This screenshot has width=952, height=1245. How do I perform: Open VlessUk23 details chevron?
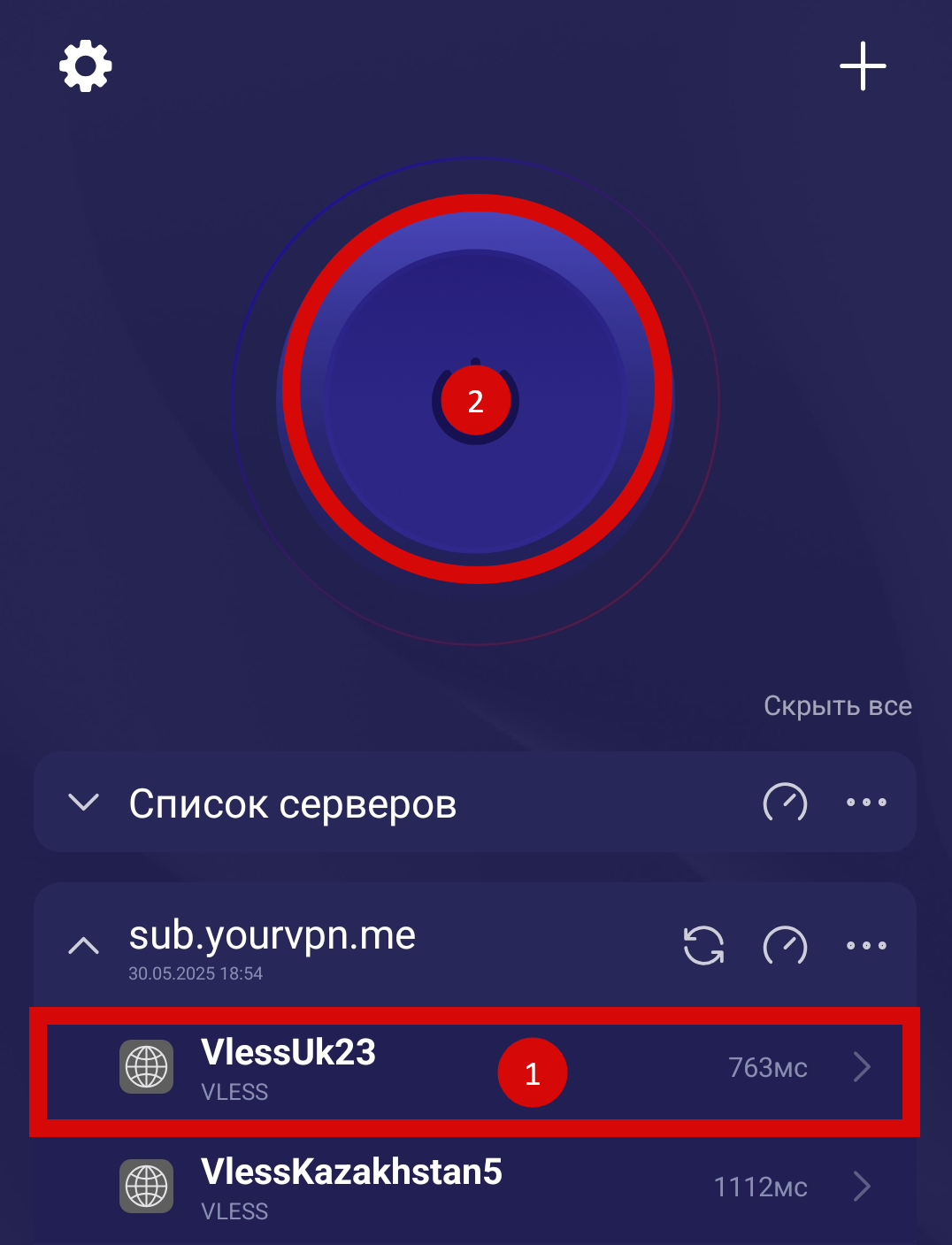[862, 1067]
